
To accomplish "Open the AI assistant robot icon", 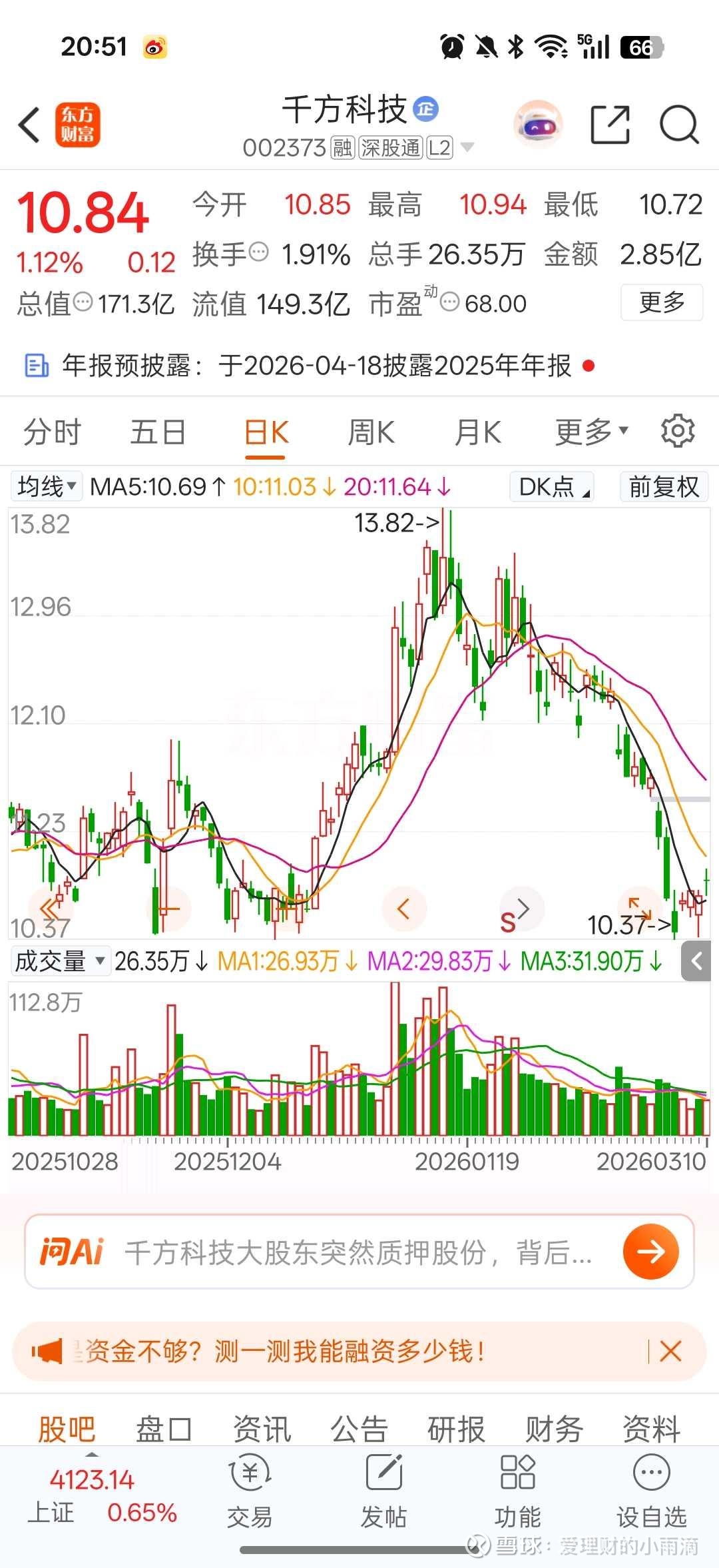I will click(538, 125).
